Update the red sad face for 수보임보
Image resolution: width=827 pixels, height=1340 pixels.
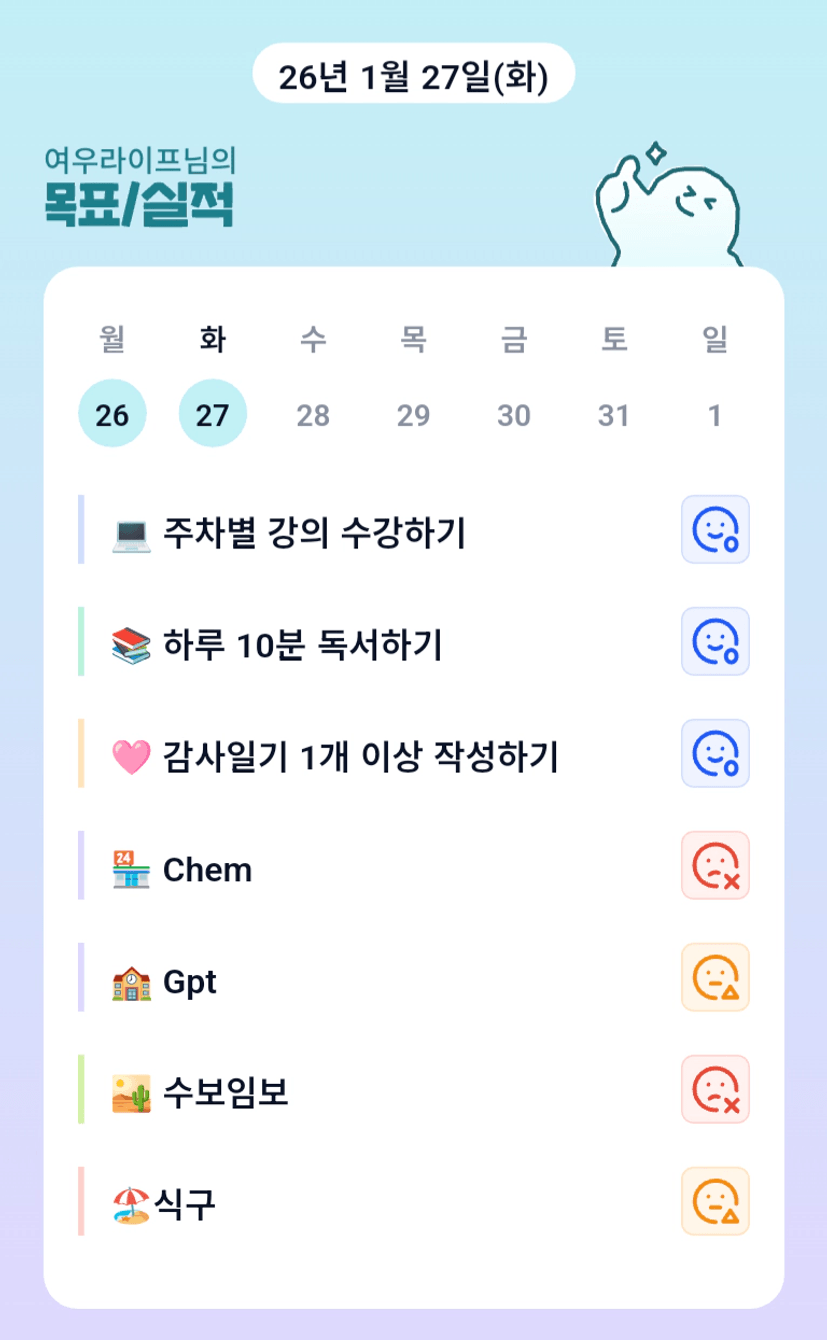[715, 1089]
